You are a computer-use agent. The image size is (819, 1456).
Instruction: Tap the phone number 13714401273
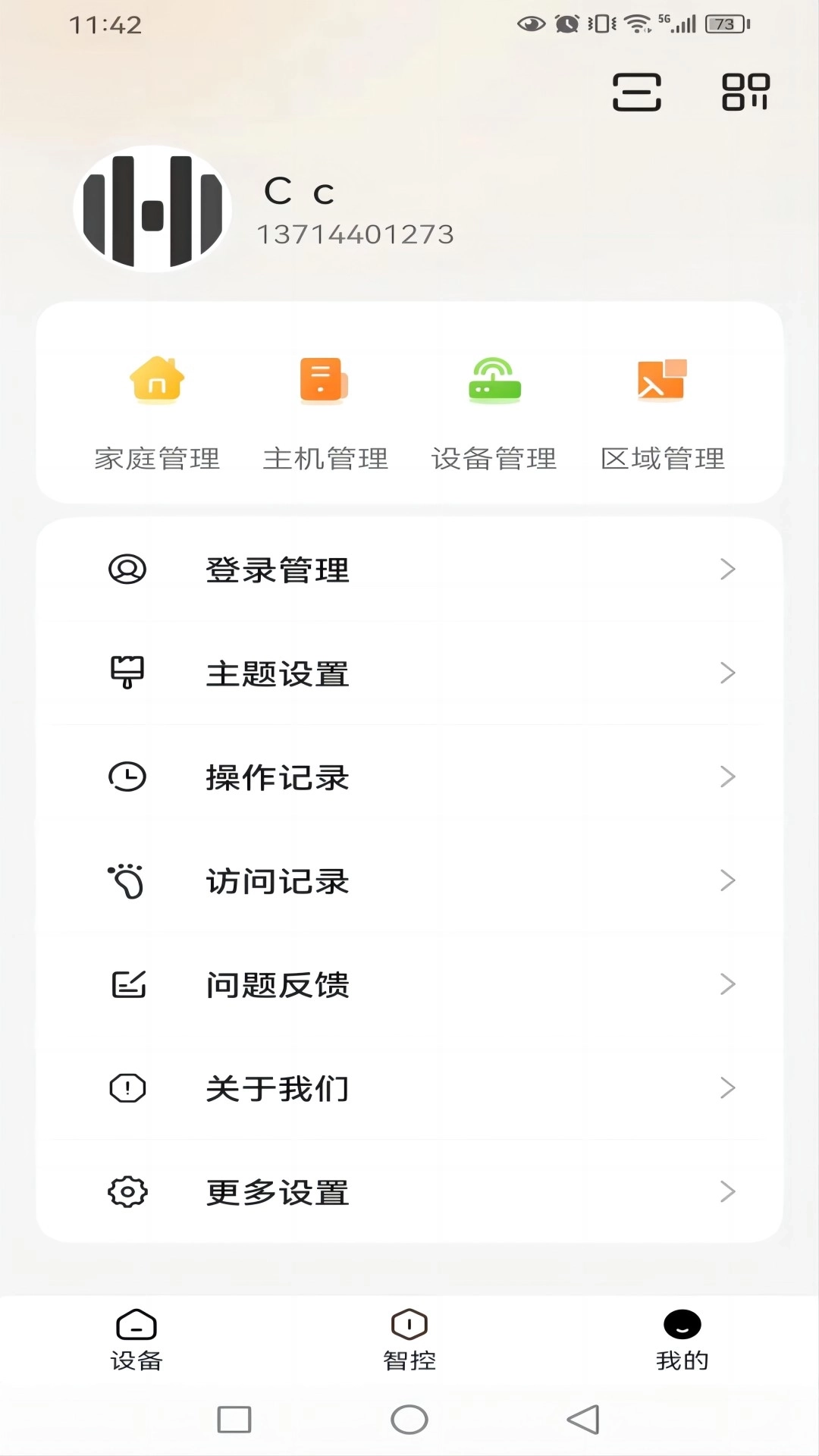356,234
